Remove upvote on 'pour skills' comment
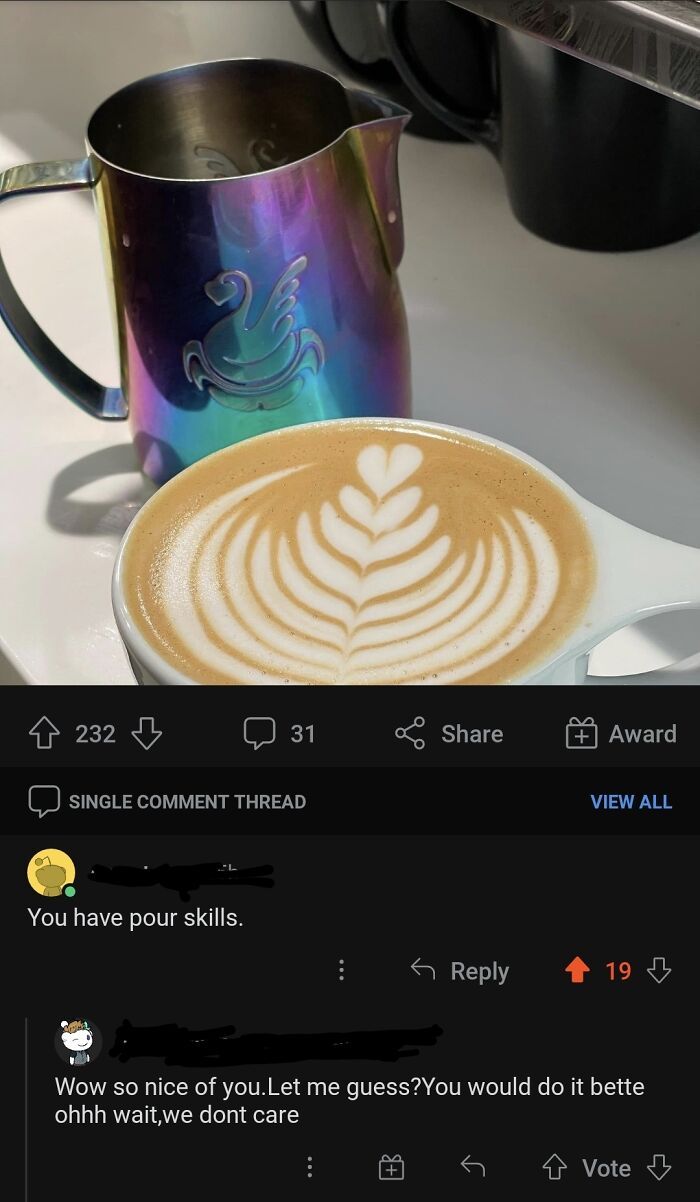 click(x=577, y=970)
